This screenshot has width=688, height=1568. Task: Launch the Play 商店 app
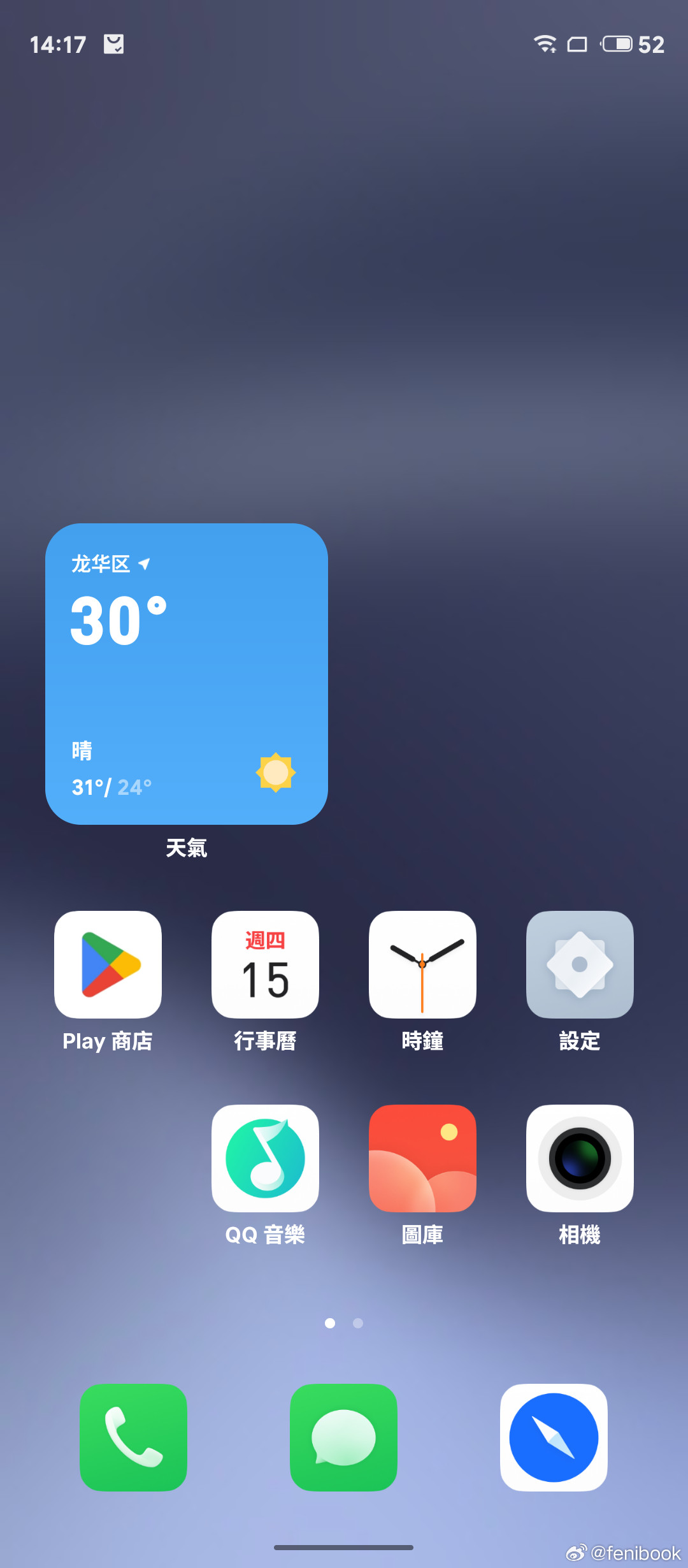coord(108,964)
